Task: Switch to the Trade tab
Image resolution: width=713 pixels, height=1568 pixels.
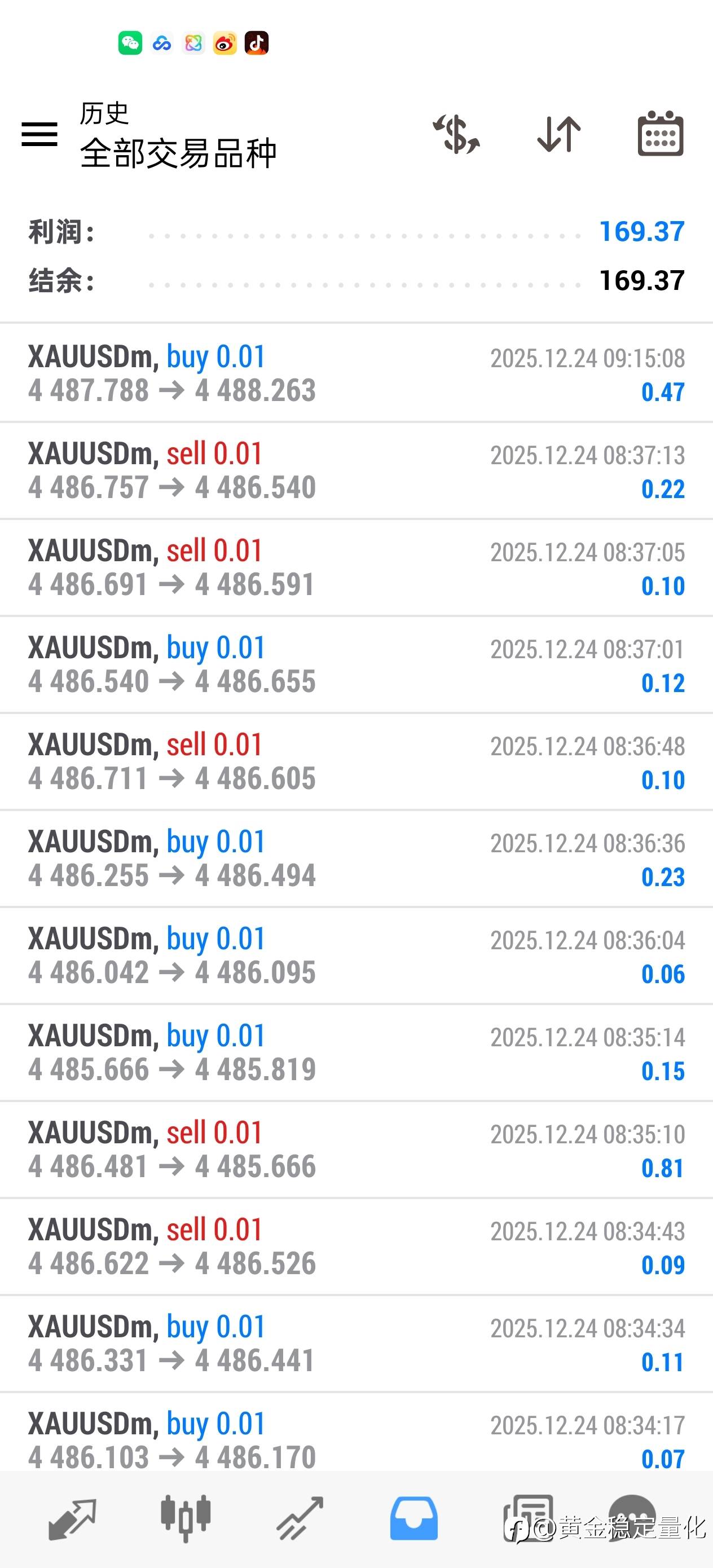Action: (300, 1519)
